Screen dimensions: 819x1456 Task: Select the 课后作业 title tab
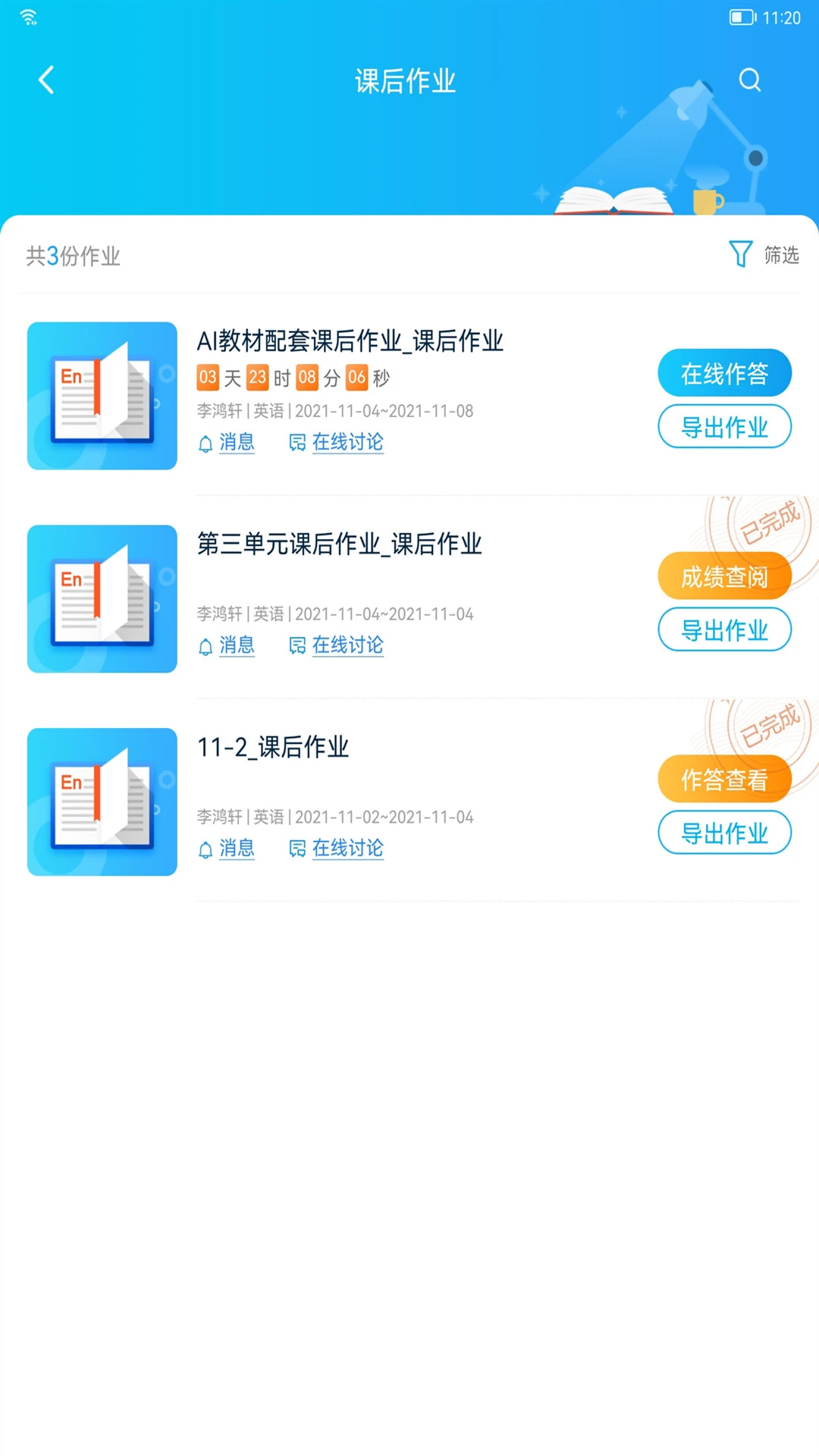pos(406,82)
